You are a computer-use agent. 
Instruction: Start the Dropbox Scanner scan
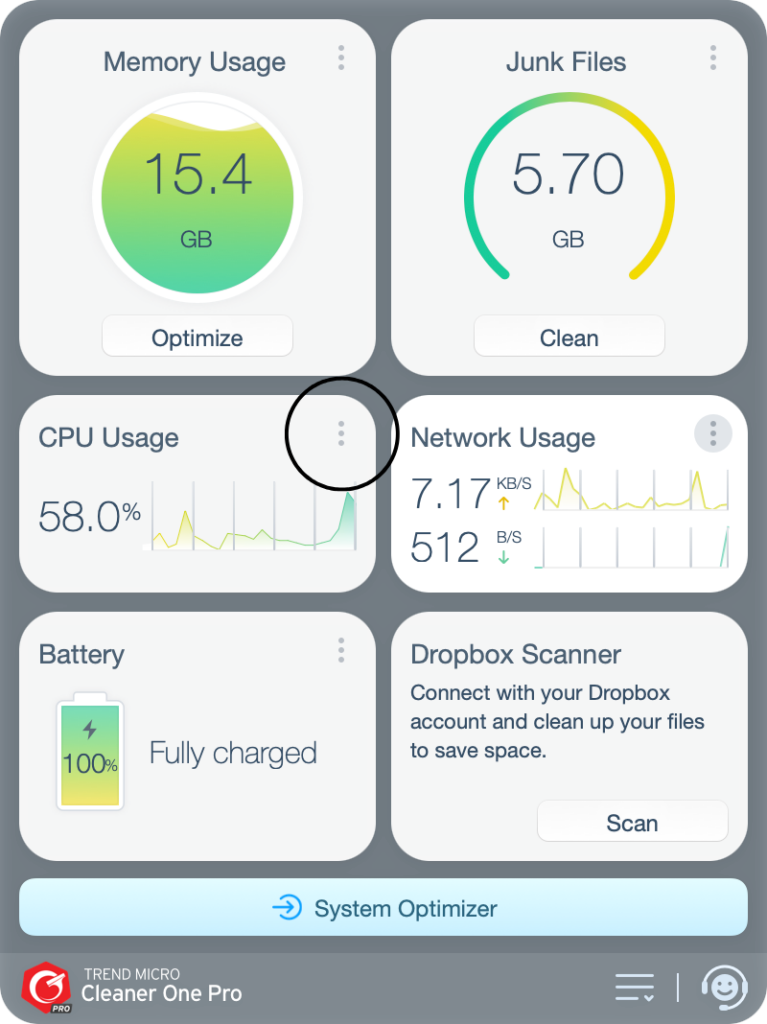[x=632, y=822]
